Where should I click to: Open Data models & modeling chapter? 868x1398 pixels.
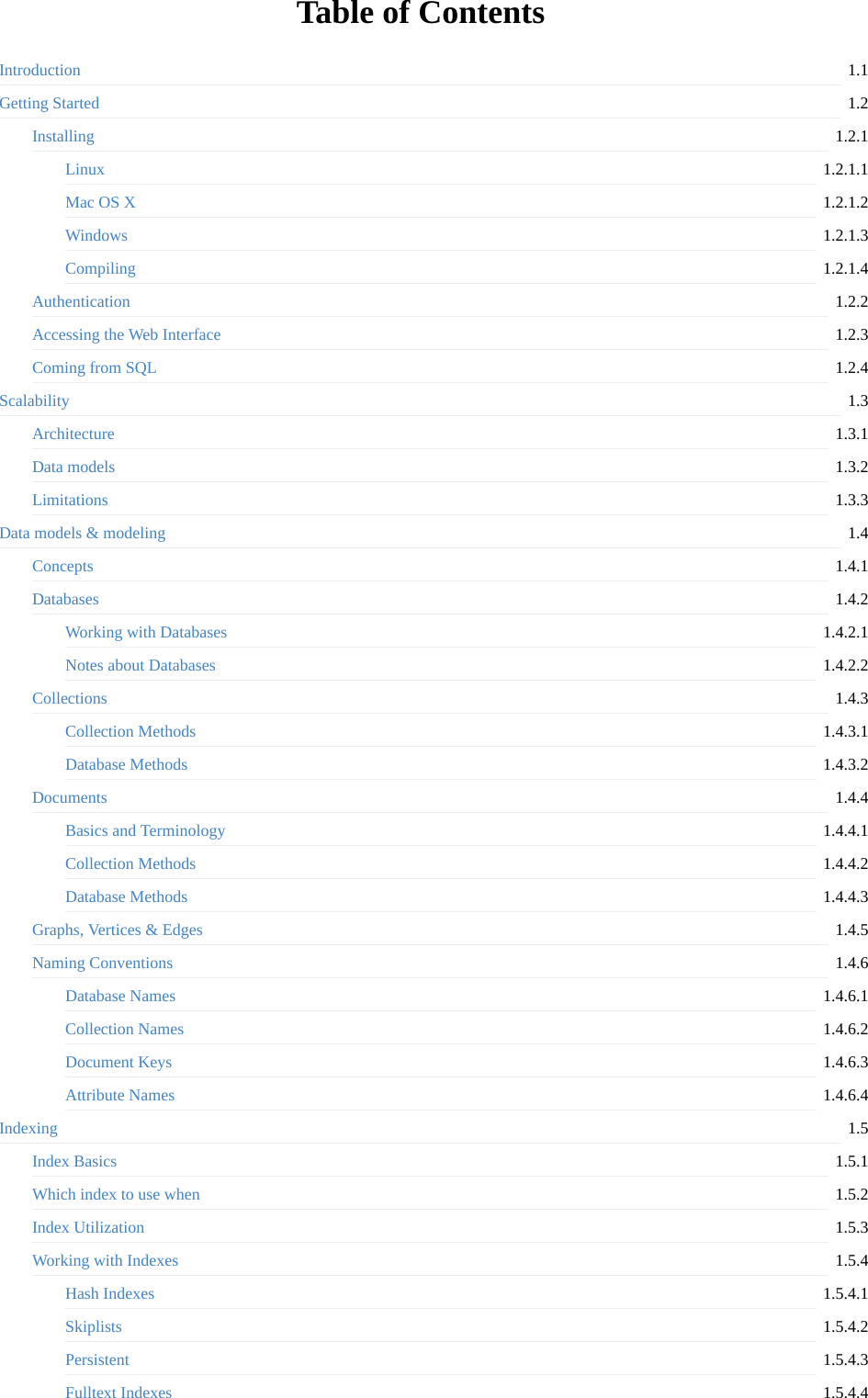point(83,534)
